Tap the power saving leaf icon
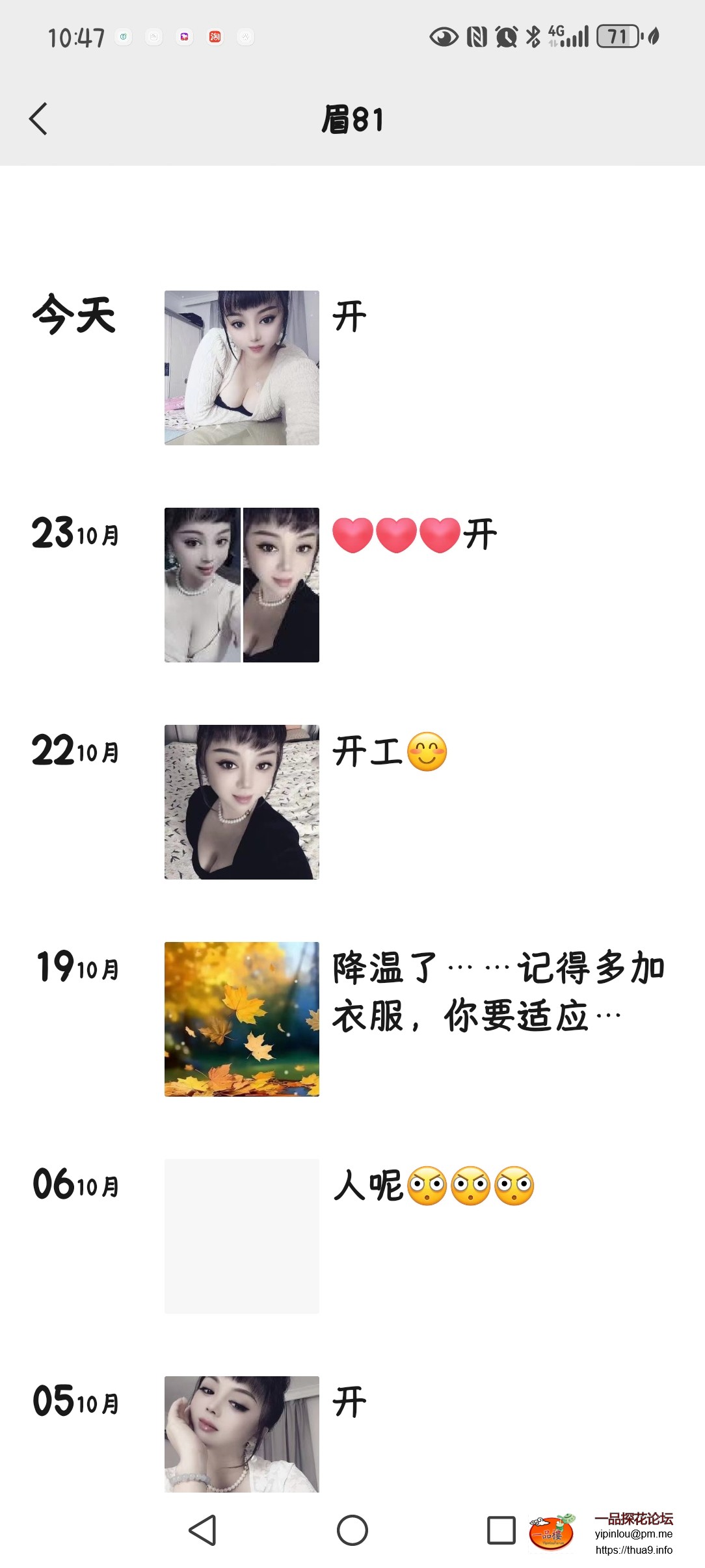 [654, 37]
